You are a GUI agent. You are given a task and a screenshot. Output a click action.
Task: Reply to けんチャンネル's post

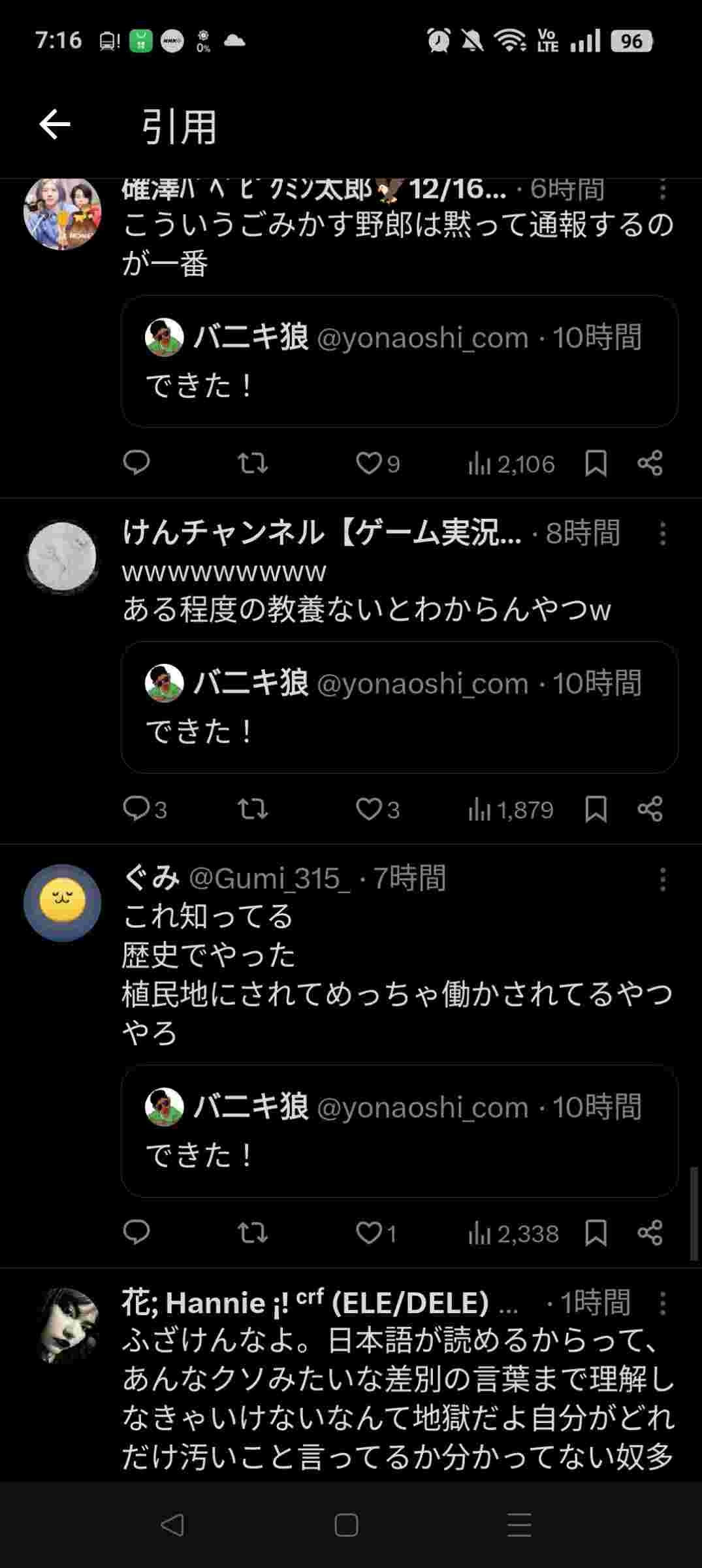[x=136, y=809]
